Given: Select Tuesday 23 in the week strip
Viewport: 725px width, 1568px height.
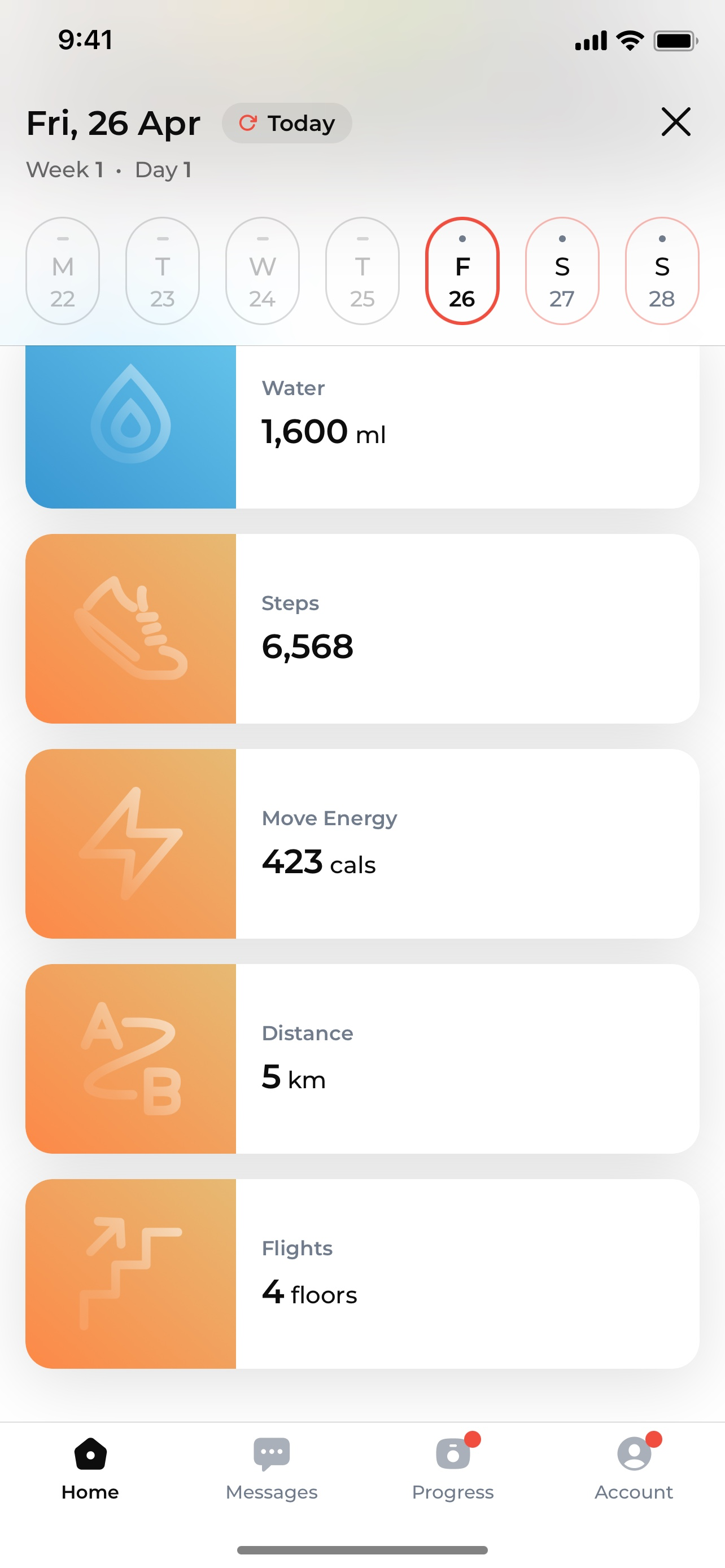Looking at the screenshot, I should [x=163, y=271].
